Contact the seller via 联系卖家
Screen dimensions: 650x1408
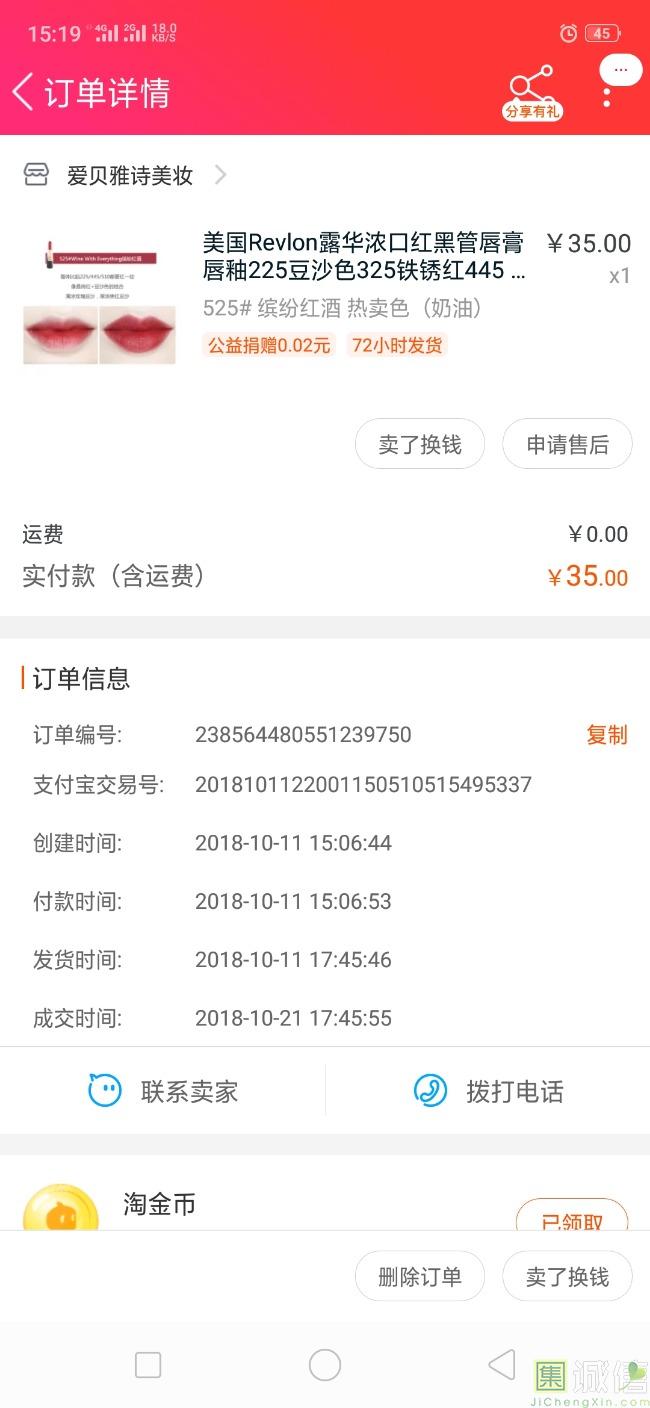tap(164, 1091)
